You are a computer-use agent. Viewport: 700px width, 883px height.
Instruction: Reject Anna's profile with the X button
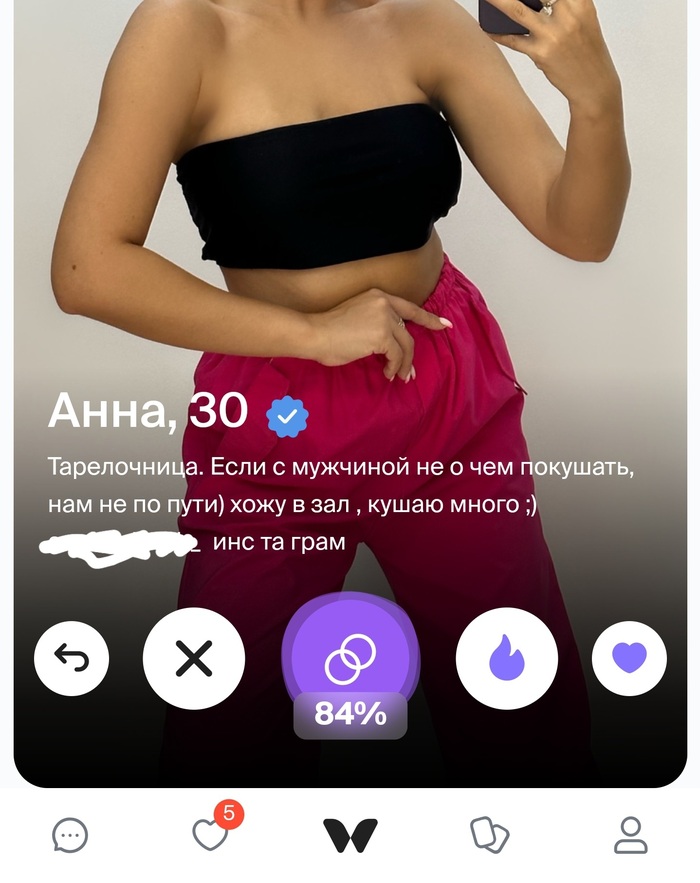[x=194, y=660]
